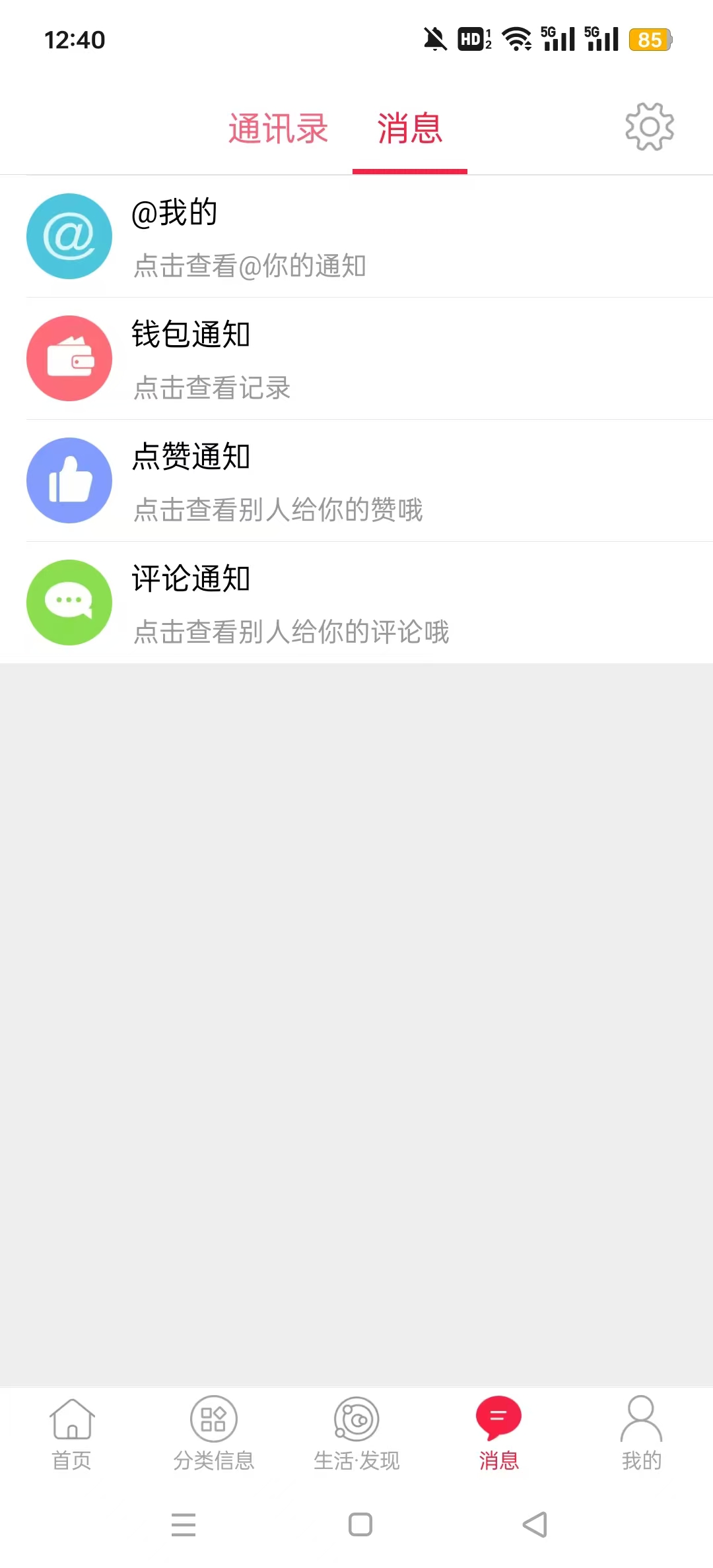Go to the 我的 profile tab

(641, 1433)
